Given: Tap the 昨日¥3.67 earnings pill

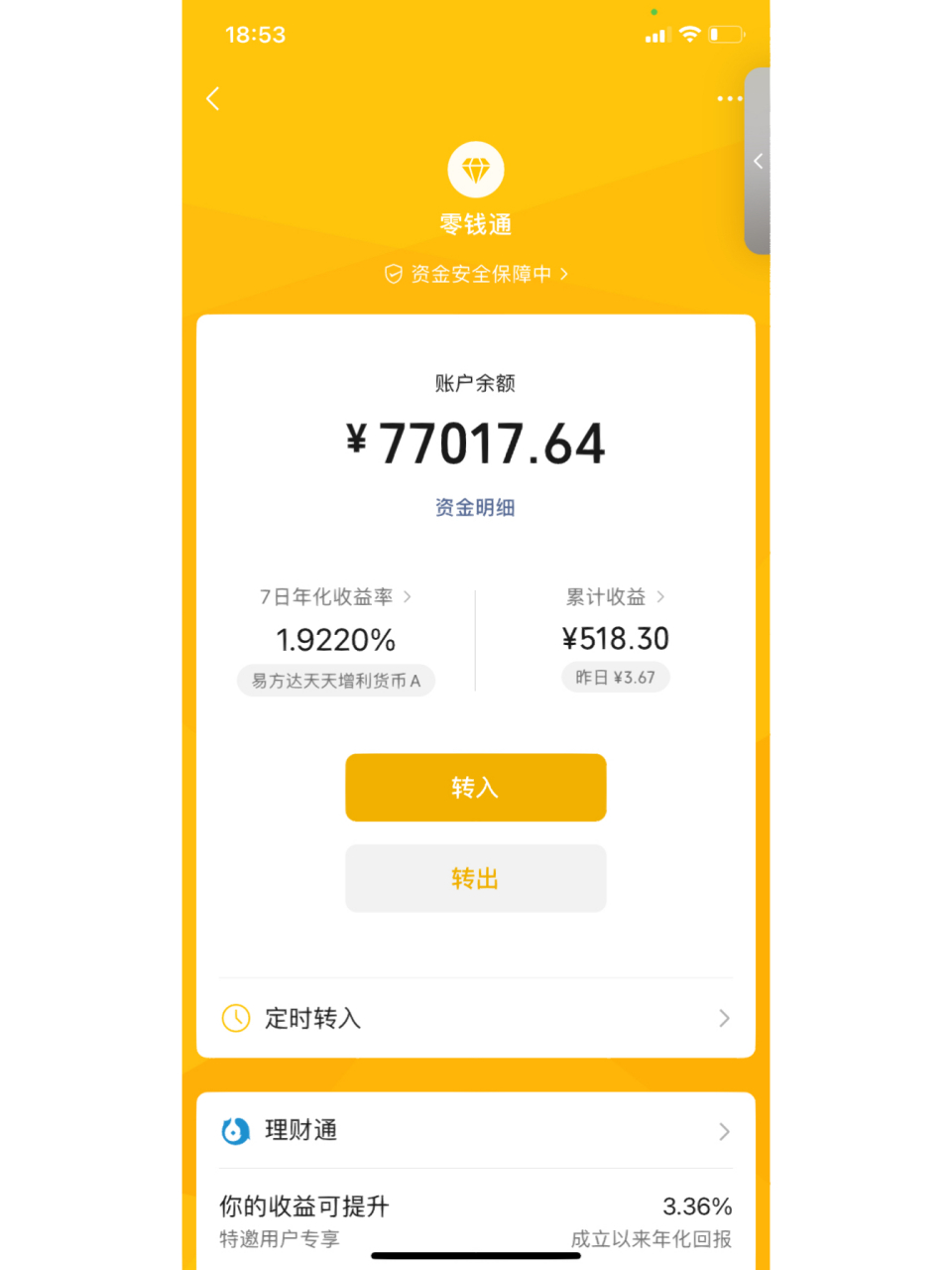Looking at the screenshot, I should (x=615, y=678).
